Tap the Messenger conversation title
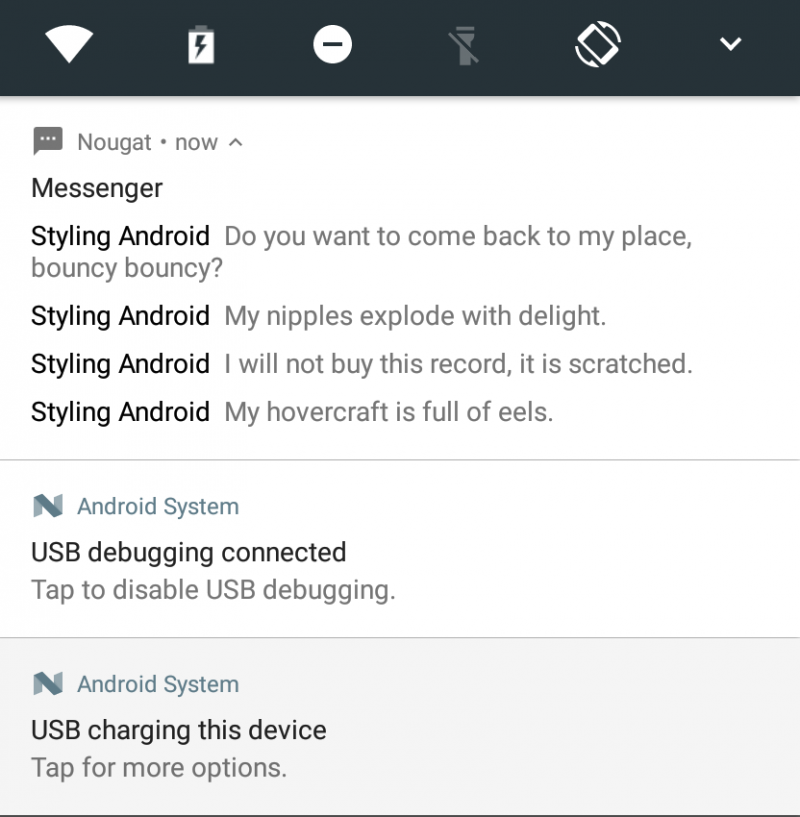The image size is (800, 817). coord(96,188)
